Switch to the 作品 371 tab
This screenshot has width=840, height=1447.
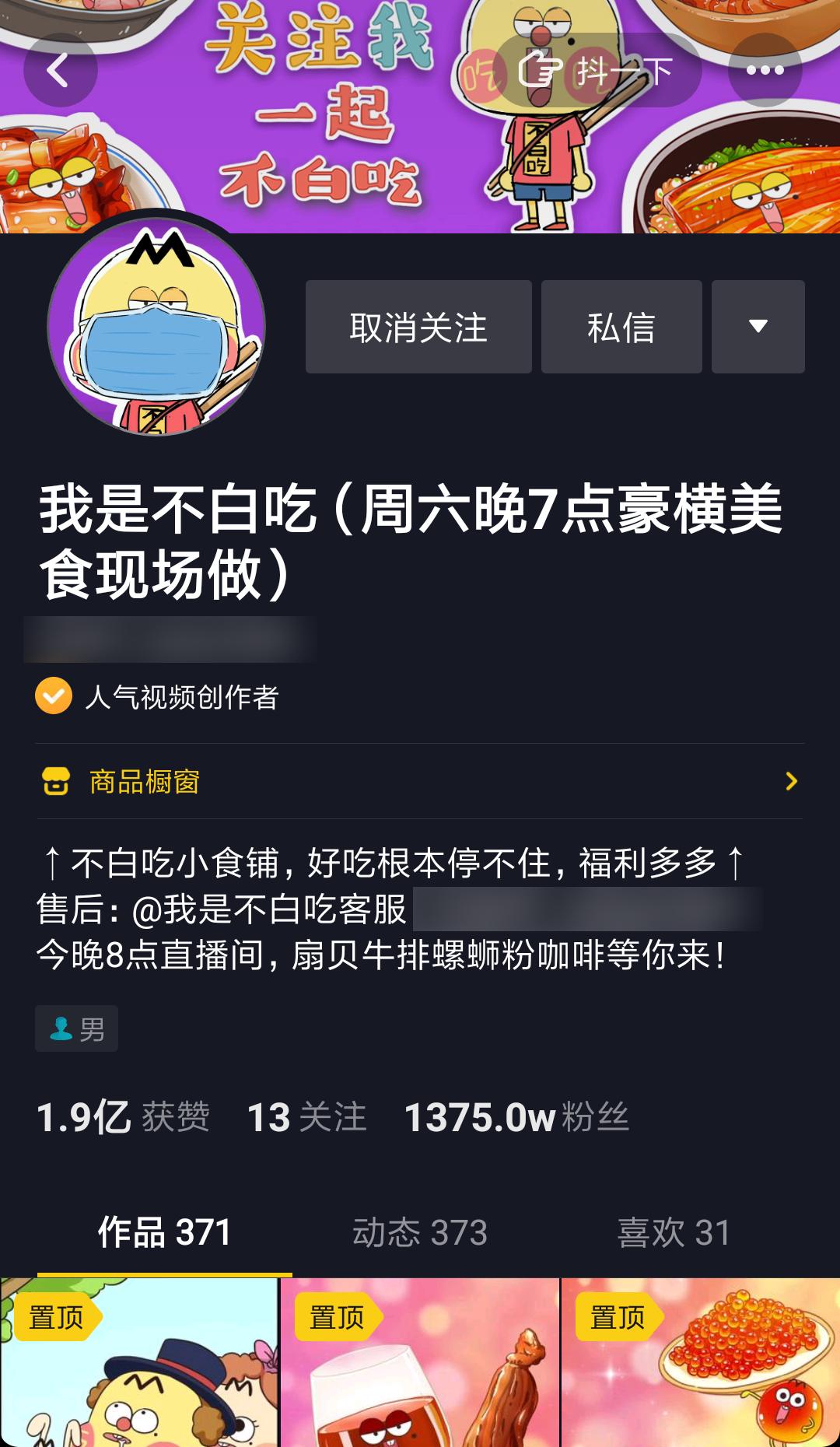pos(165,1232)
